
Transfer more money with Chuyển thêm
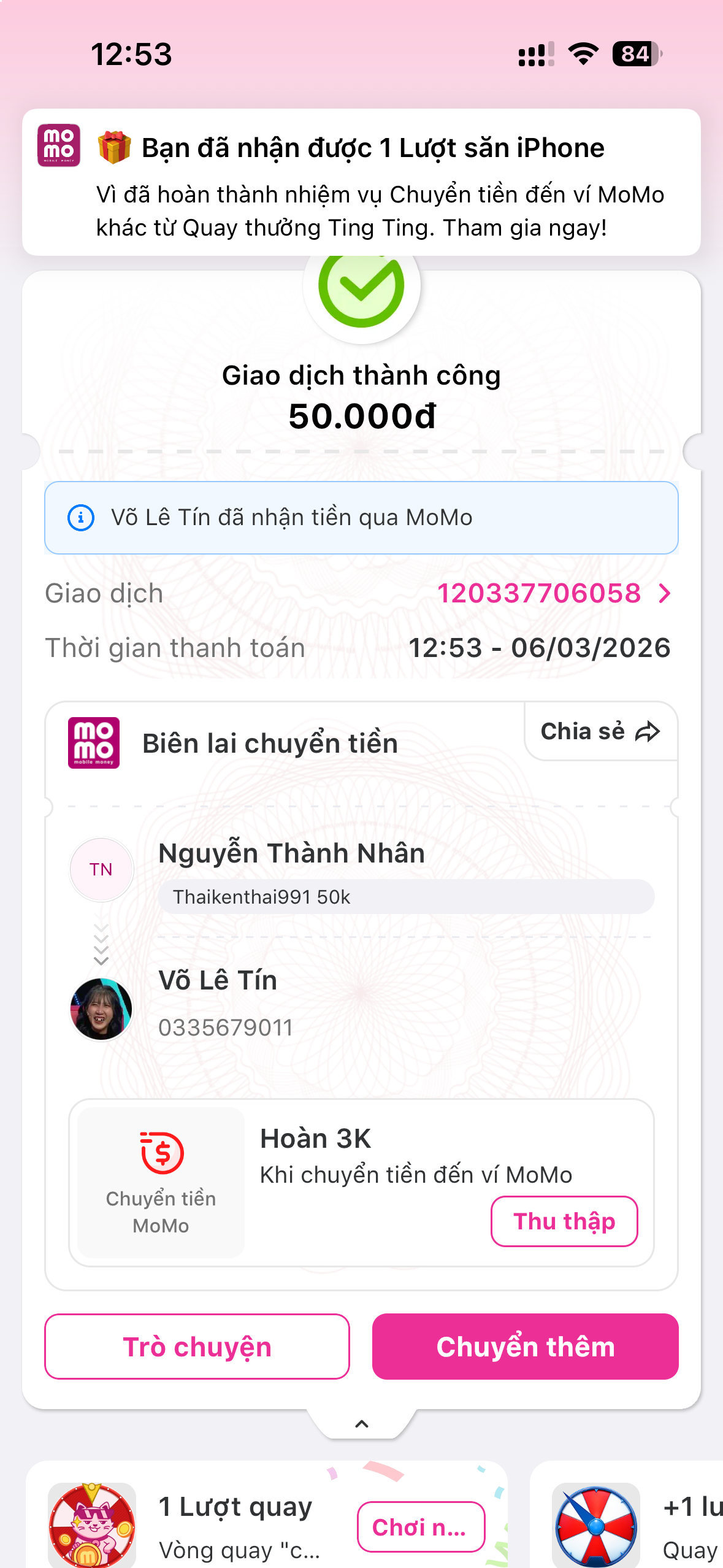click(x=525, y=1347)
